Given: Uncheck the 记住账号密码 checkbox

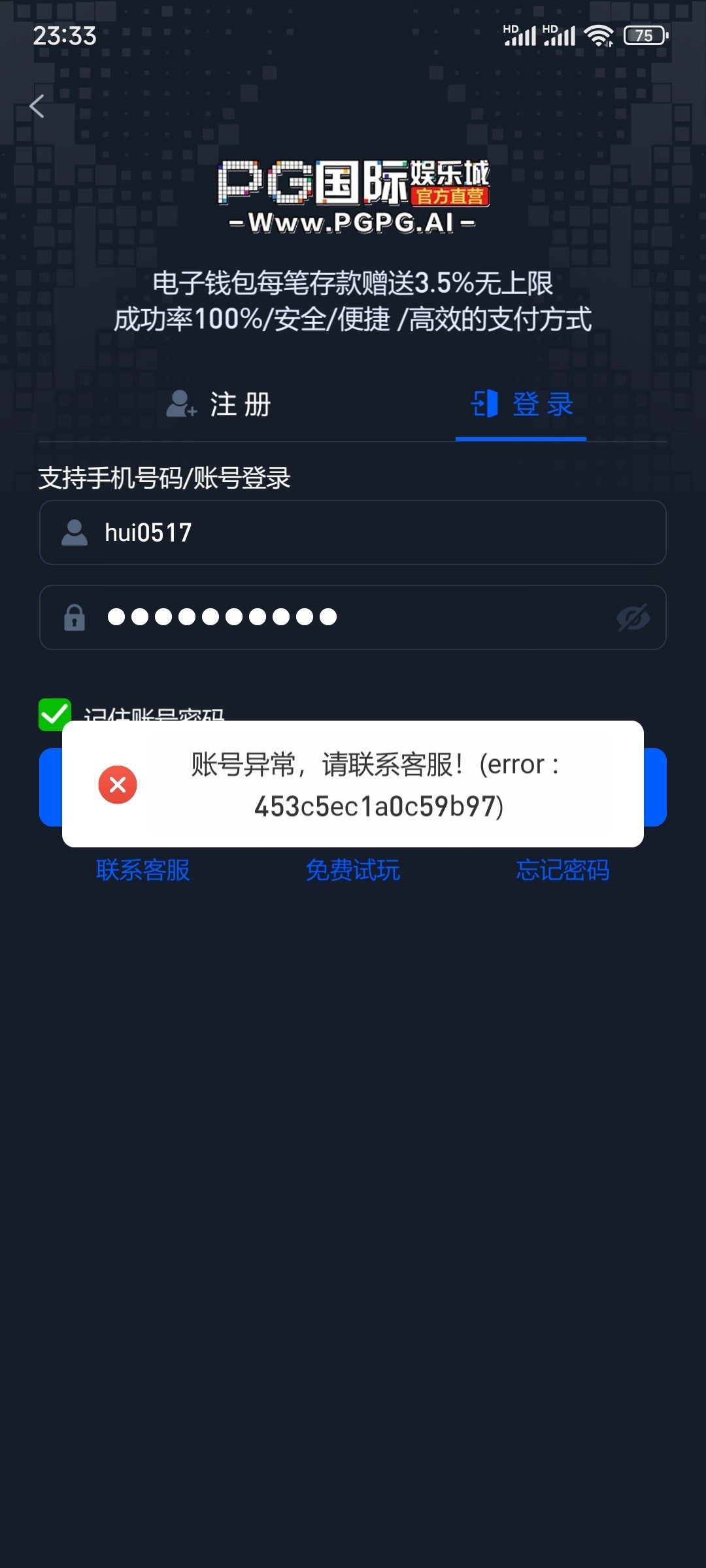Looking at the screenshot, I should [x=55, y=713].
